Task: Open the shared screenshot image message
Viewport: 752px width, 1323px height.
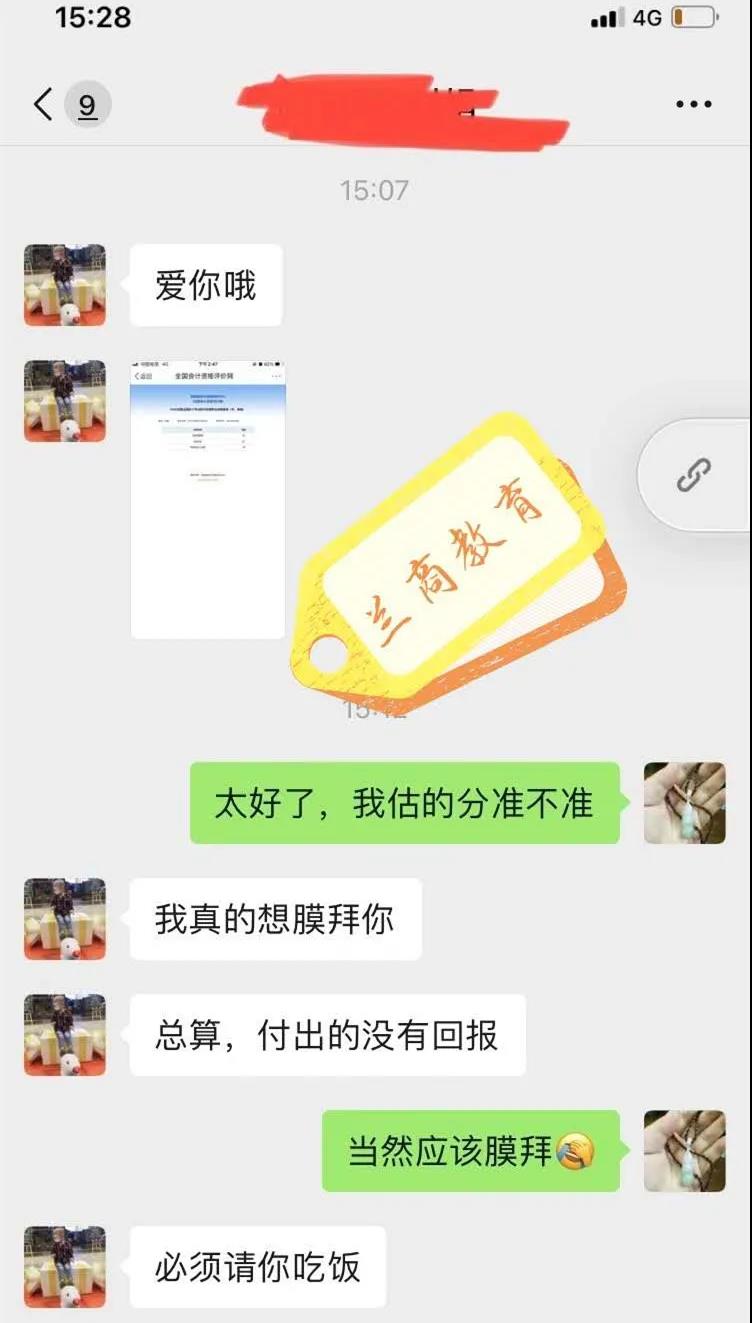Action: point(208,499)
